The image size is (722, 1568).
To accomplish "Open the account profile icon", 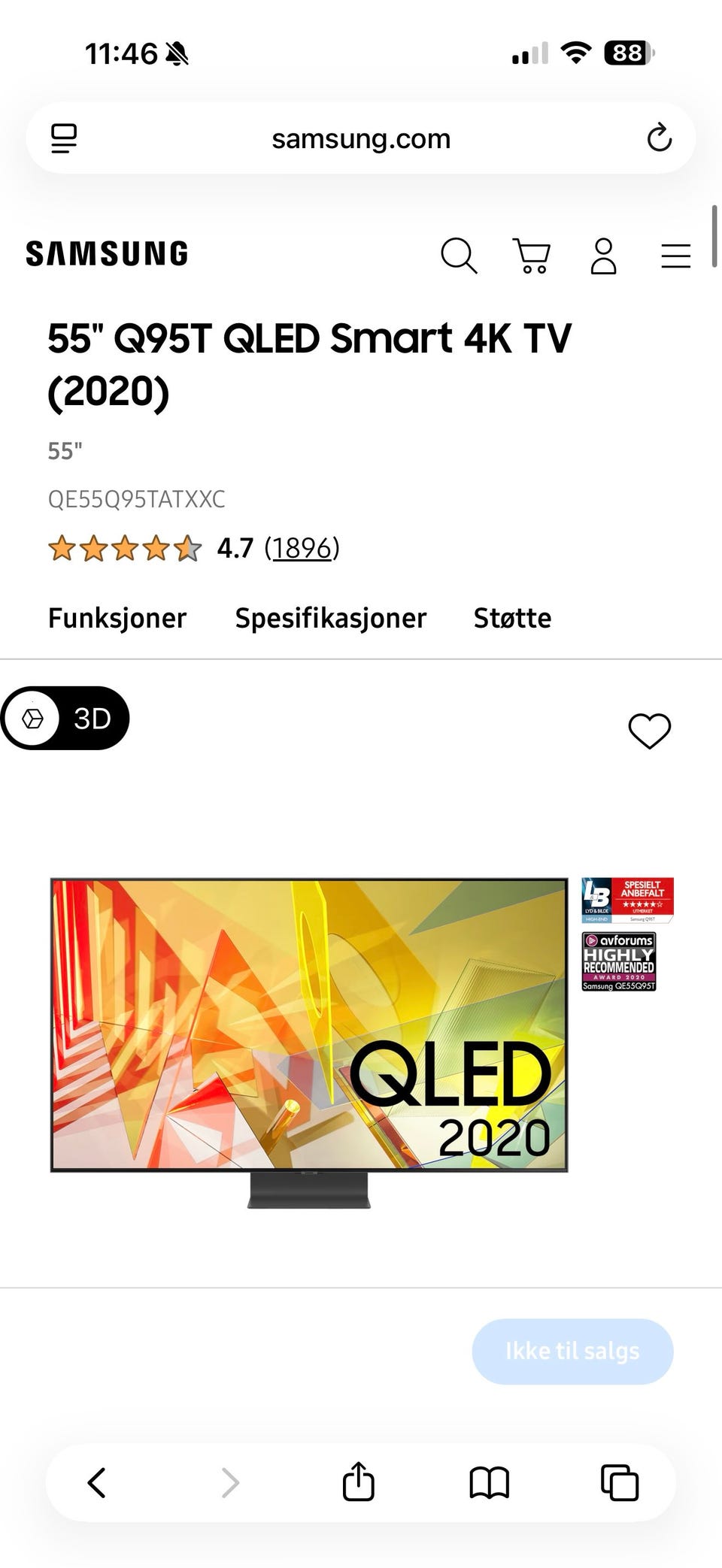I will (x=602, y=256).
